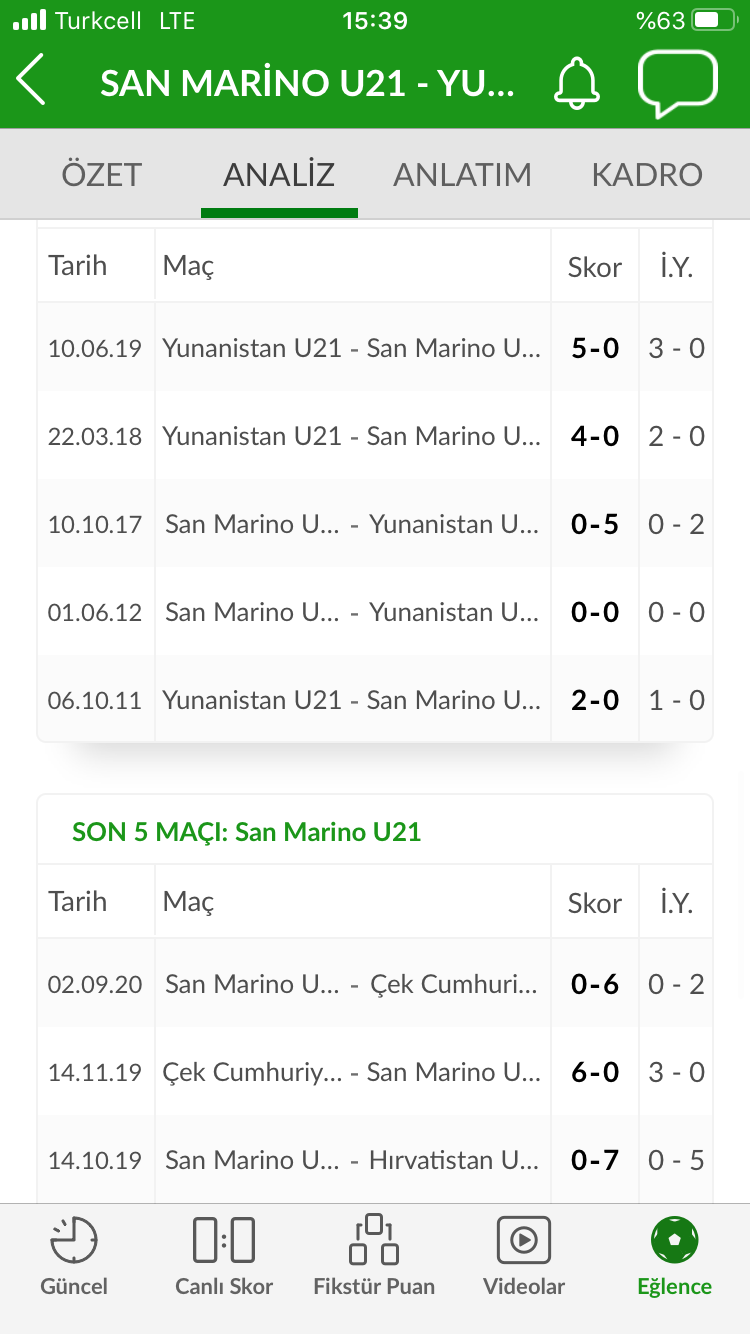Open the 22.03.18 match with 4-0 score

(375, 436)
